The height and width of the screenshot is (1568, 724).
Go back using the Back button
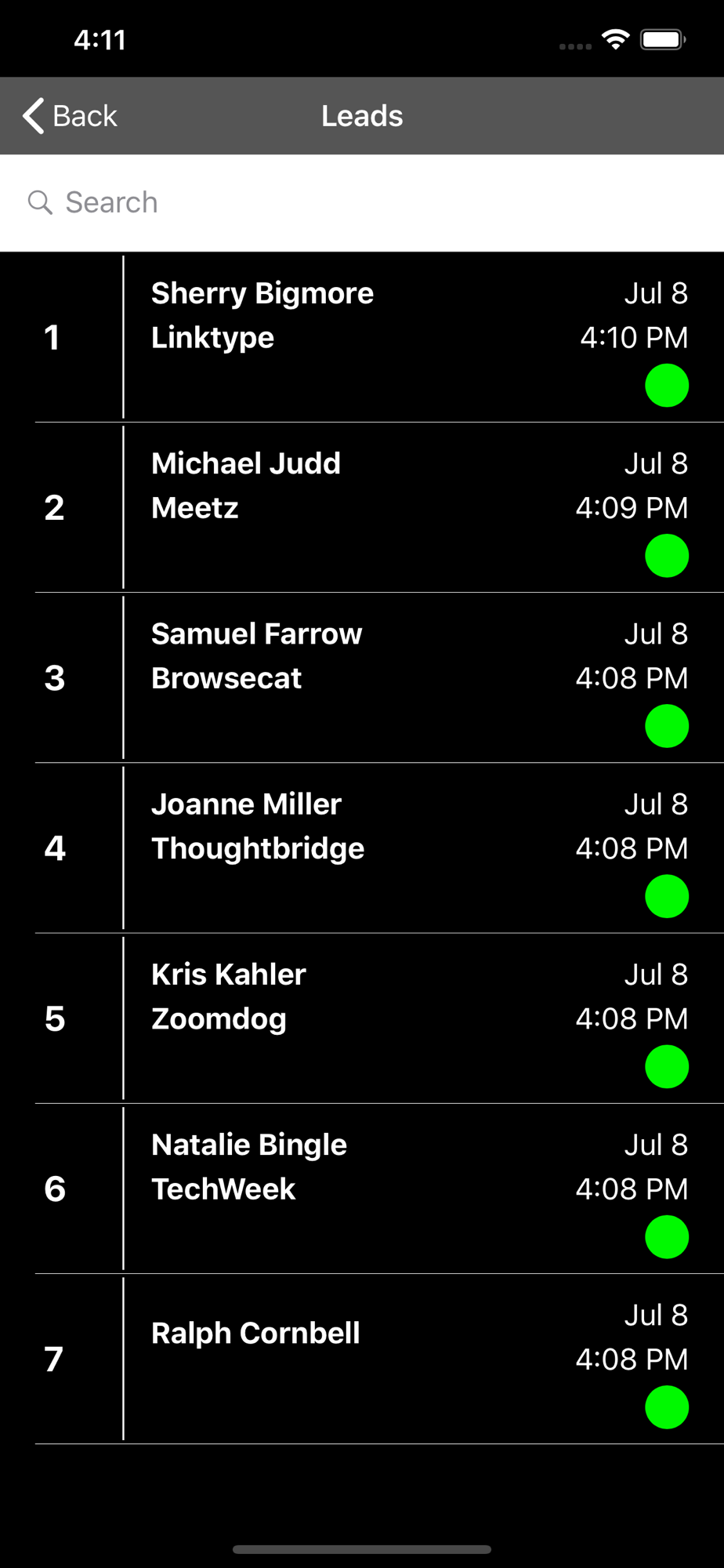tap(71, 116)
